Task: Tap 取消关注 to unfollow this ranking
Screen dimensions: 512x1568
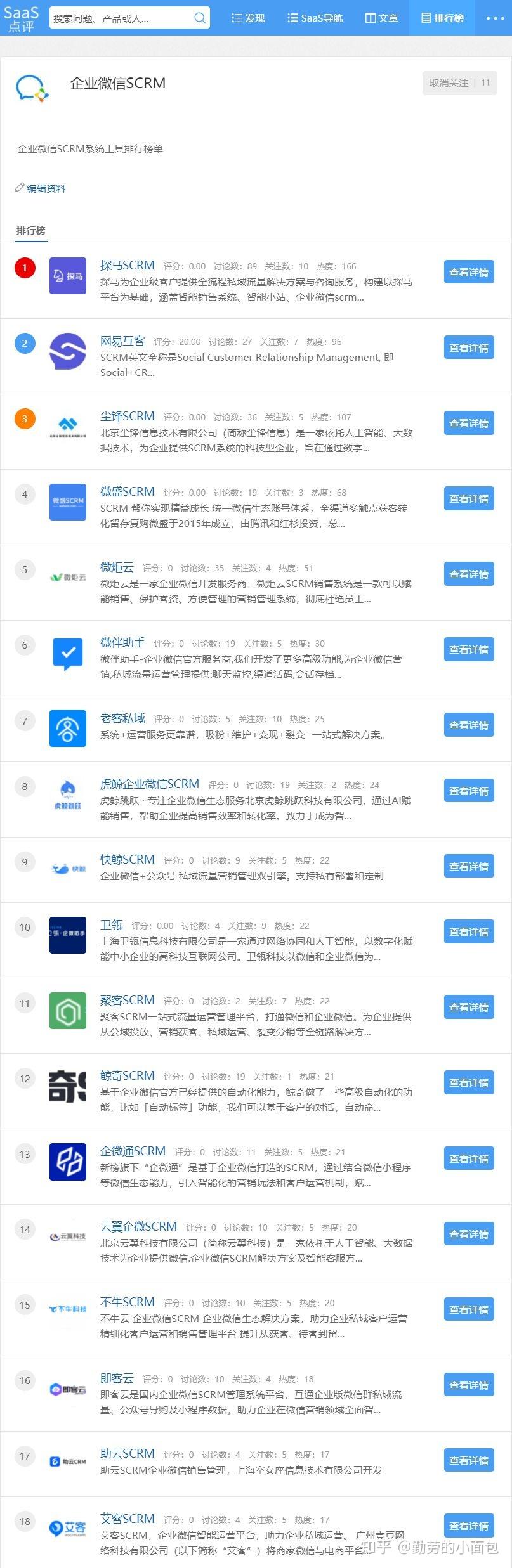Action: 449,83
